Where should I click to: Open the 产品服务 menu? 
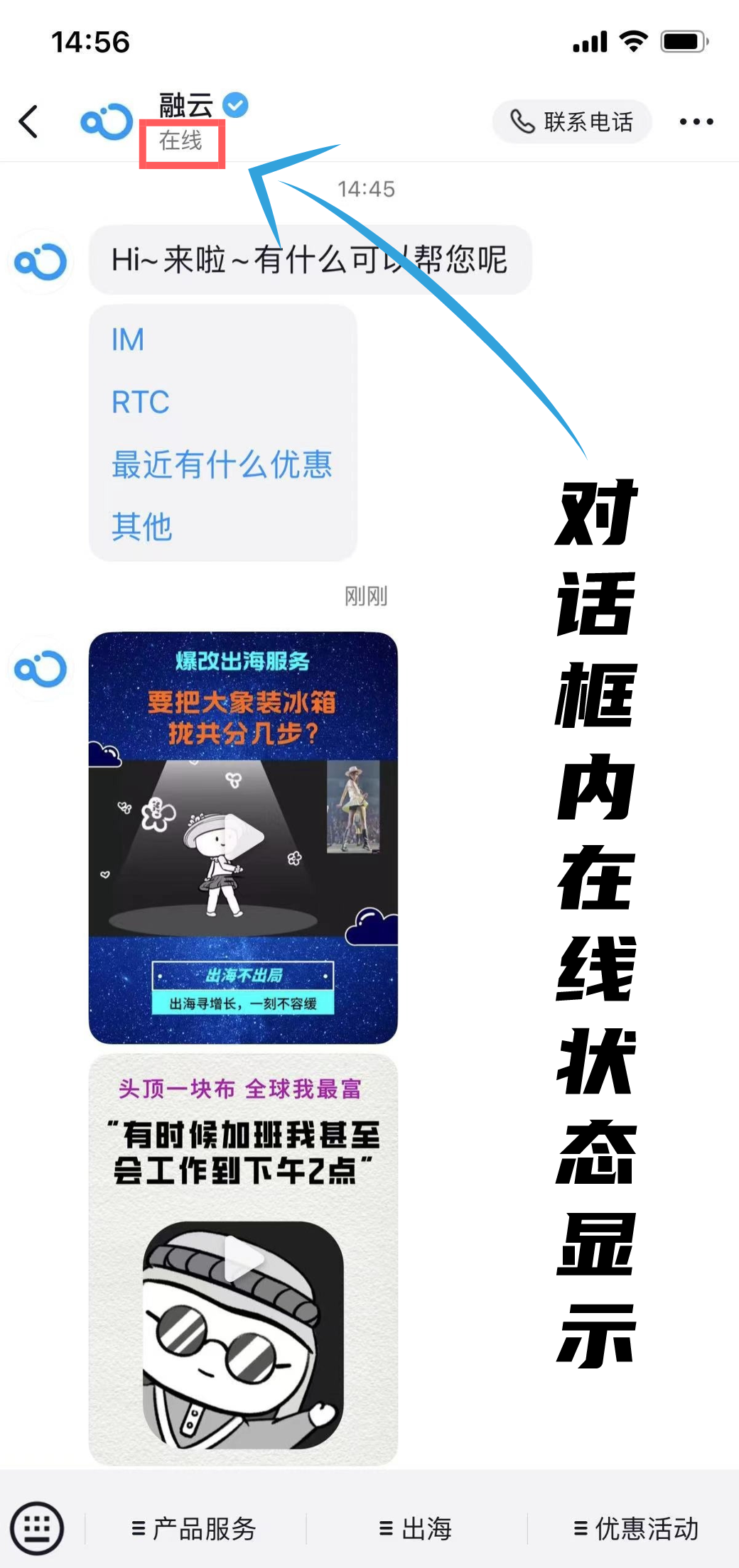coord(194,1528)
